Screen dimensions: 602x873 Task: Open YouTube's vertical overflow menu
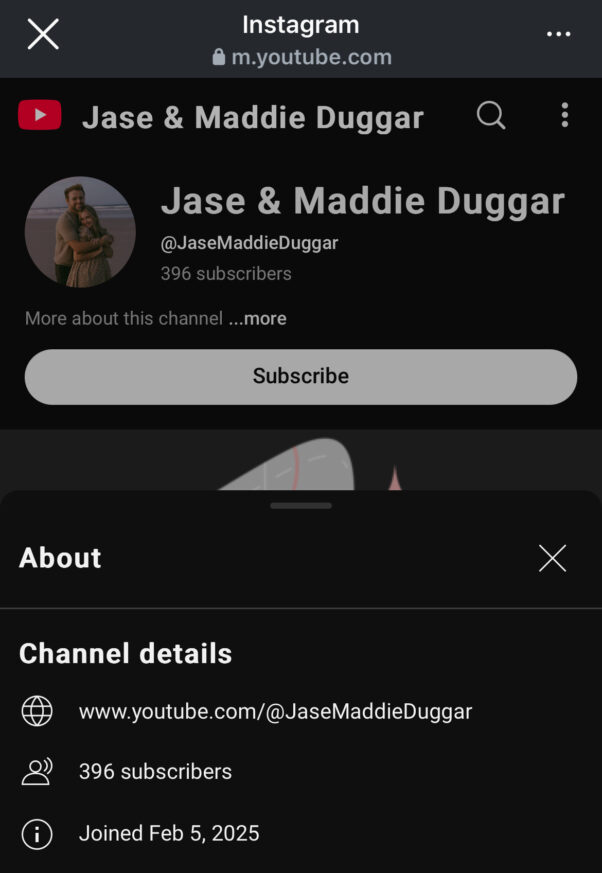565,116
